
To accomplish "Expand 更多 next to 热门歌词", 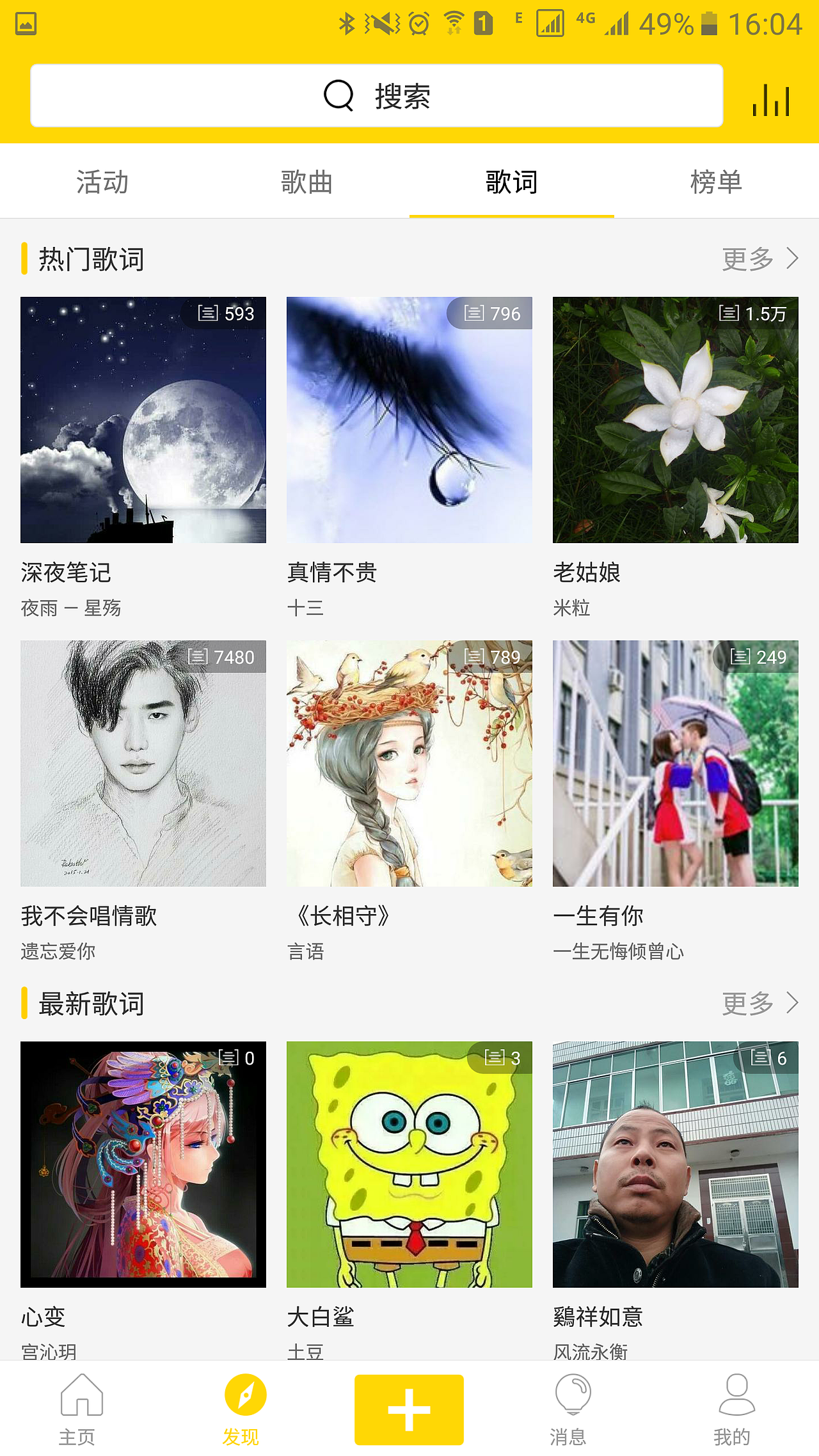I will (x=746, y=260).
